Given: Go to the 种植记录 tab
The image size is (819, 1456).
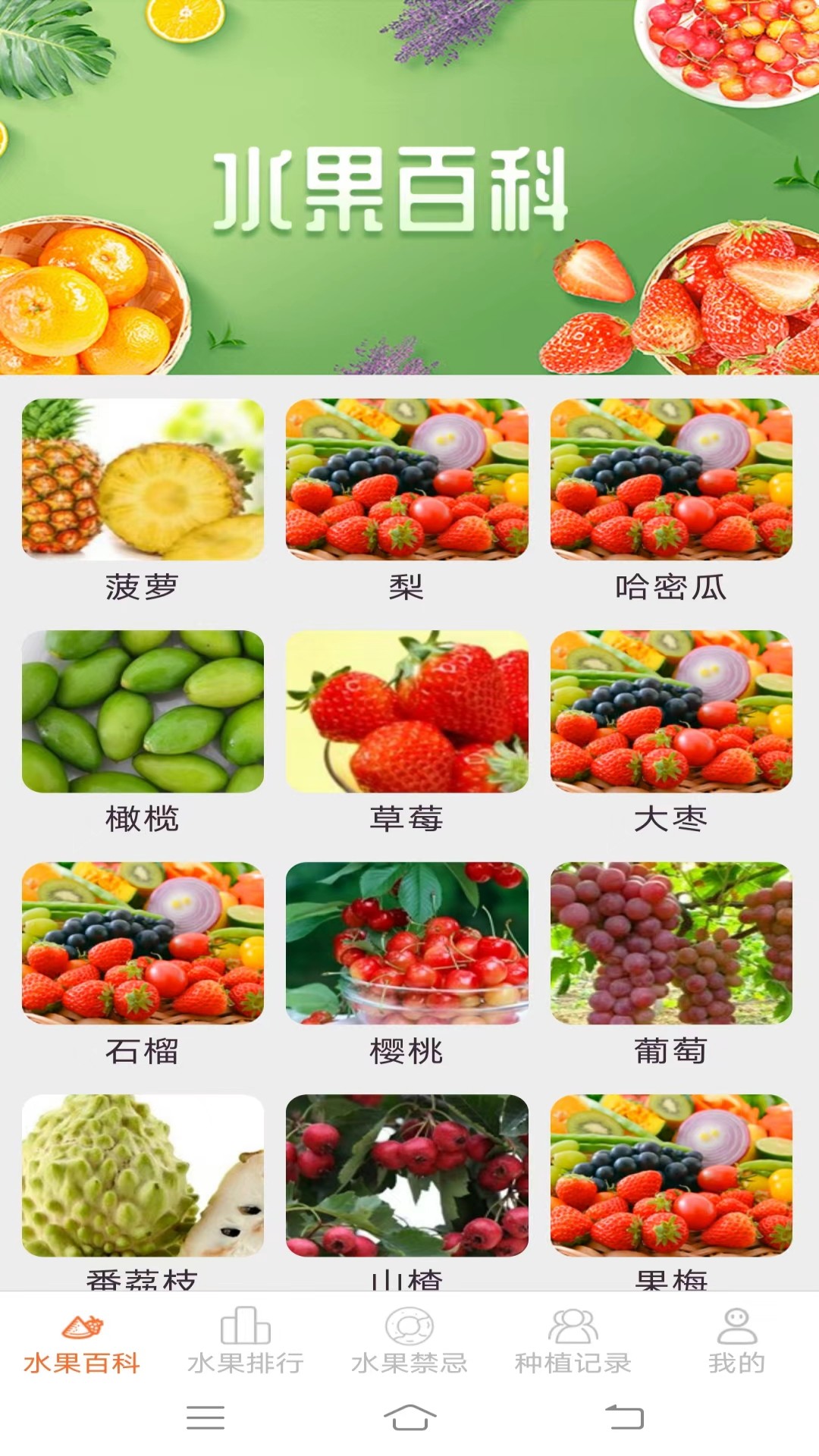Looking at the screenshot, I should 573,1341.
